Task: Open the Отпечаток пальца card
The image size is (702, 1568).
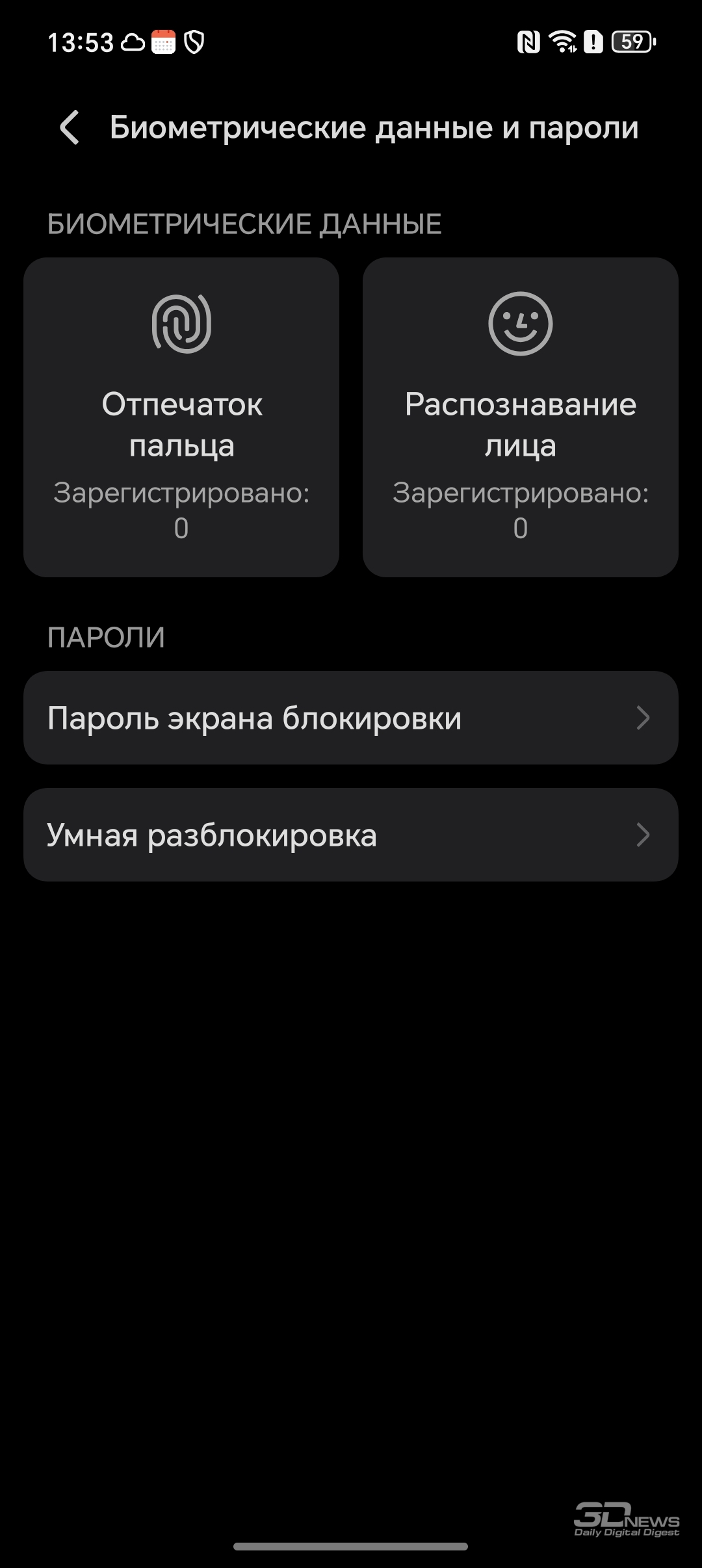Action: click(181, 417)
